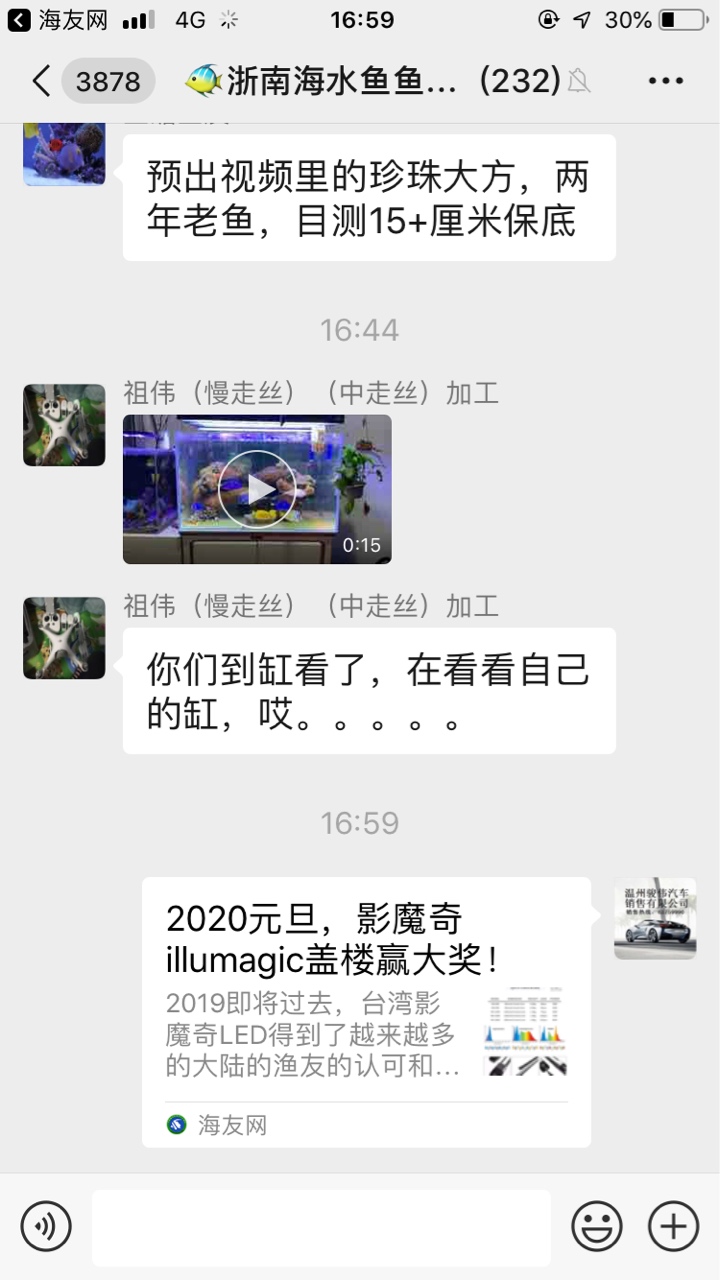The width and height of the screenshot is (720, 1280).
Task: Go back to the chat list
Action: [40, 81]
